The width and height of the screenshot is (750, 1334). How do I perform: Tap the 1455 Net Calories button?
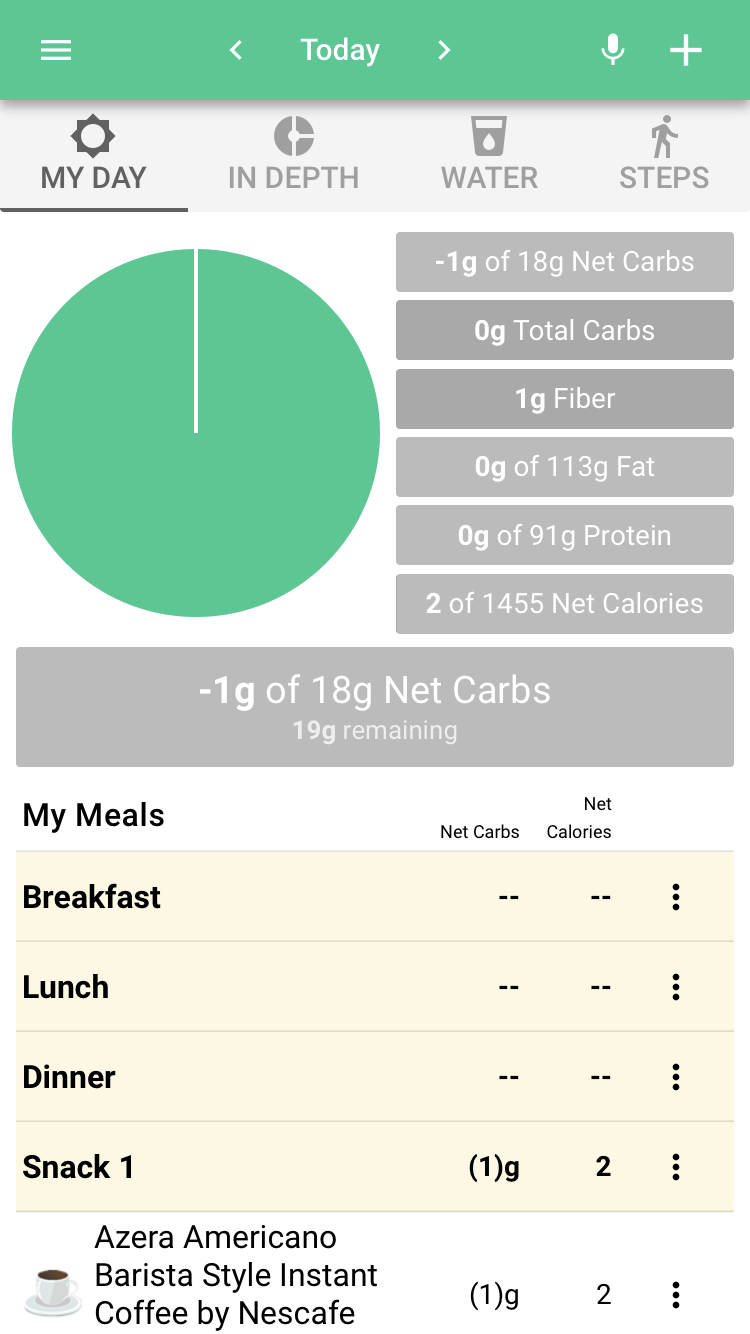(x=565, y=603)
